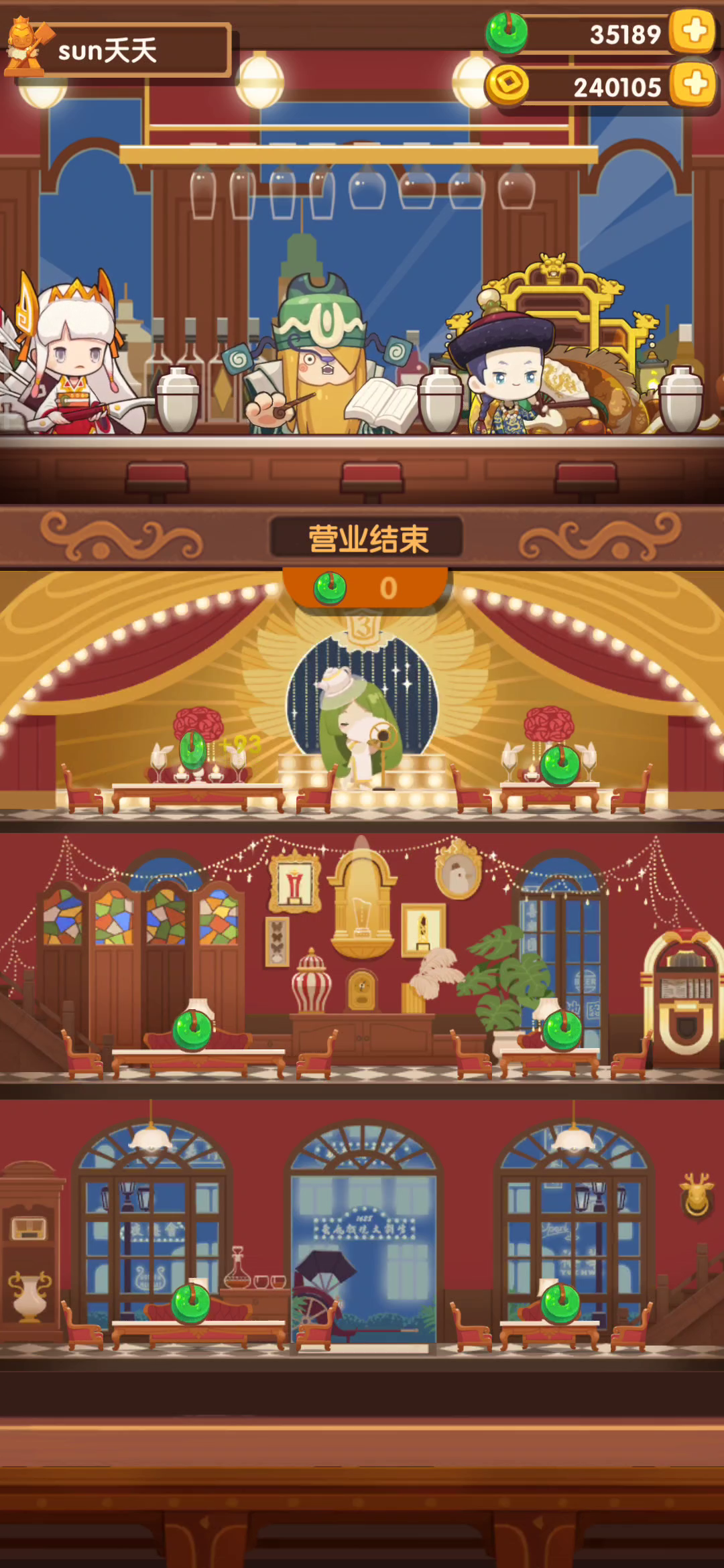Add more jade next to 35189
This screenshot has height=1568, width=724.
coord(694,31)
